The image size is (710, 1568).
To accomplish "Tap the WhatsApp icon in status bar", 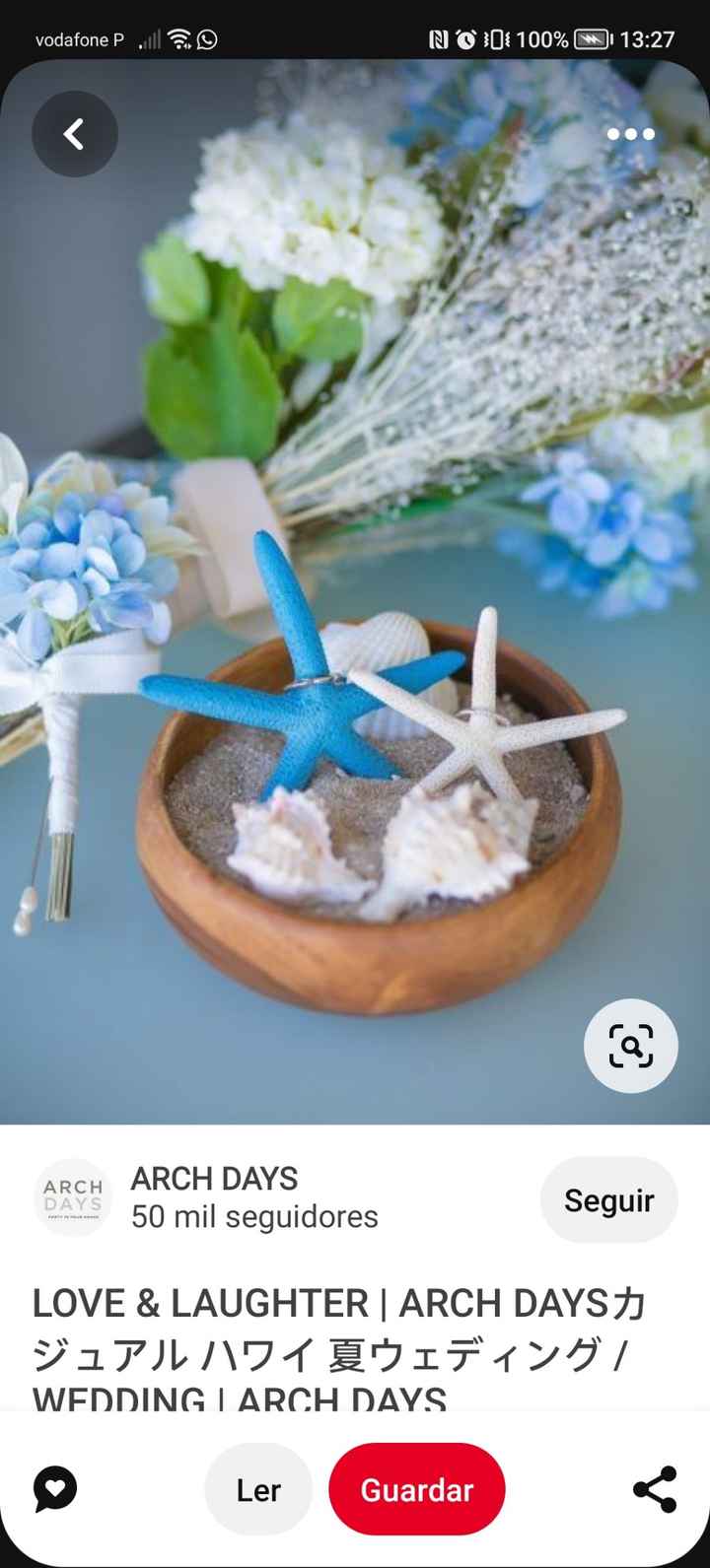I will coord(205,39).
